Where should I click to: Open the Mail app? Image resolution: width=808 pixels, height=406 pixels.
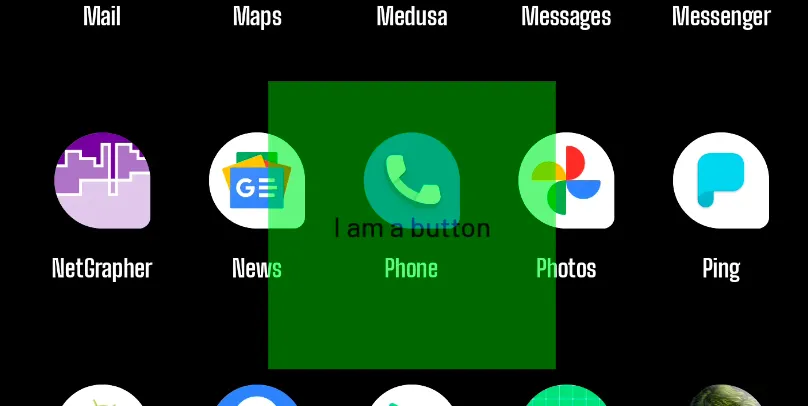102,16
